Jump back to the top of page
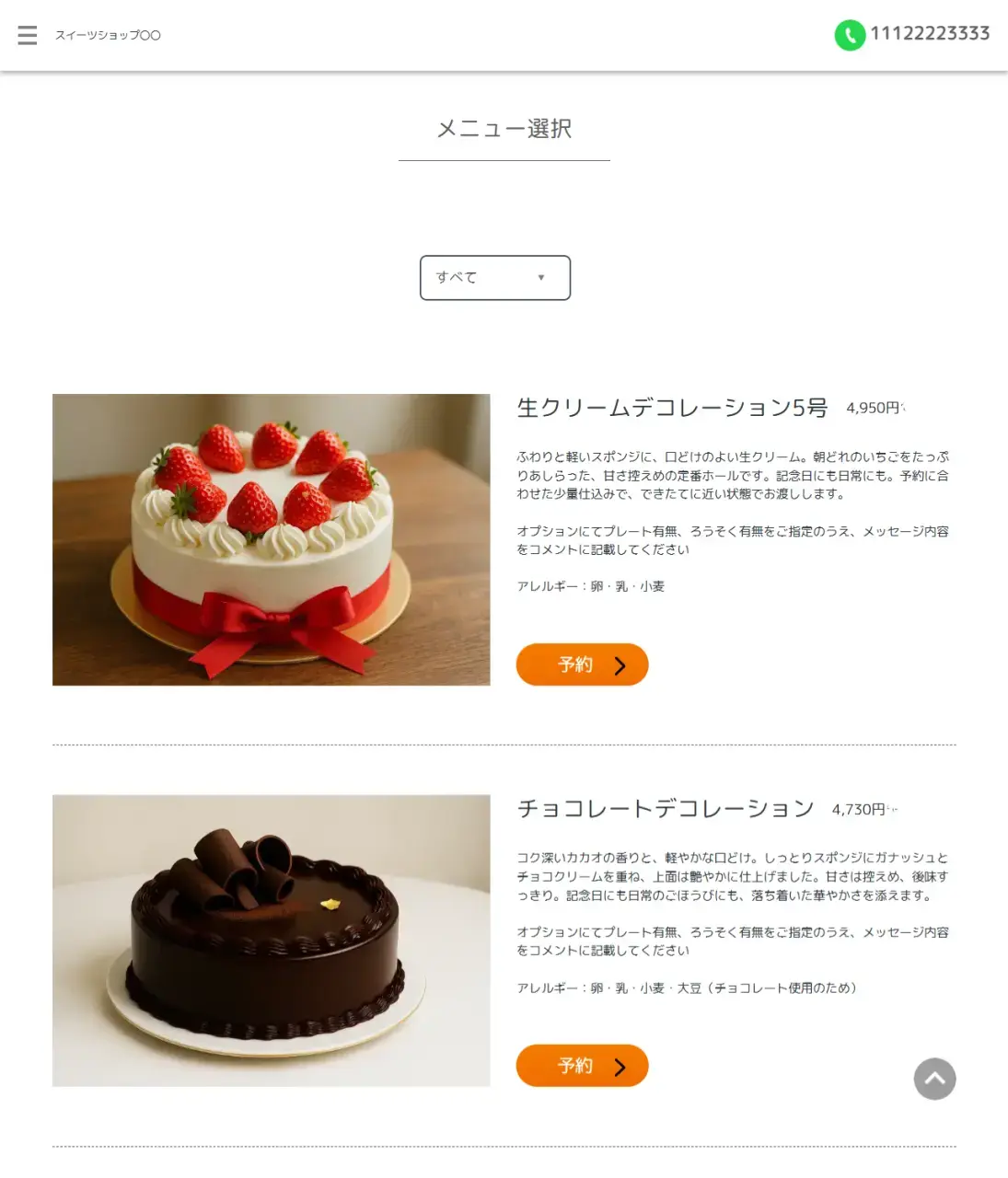1008x1178 pixels. click(x=934, y=1079)
